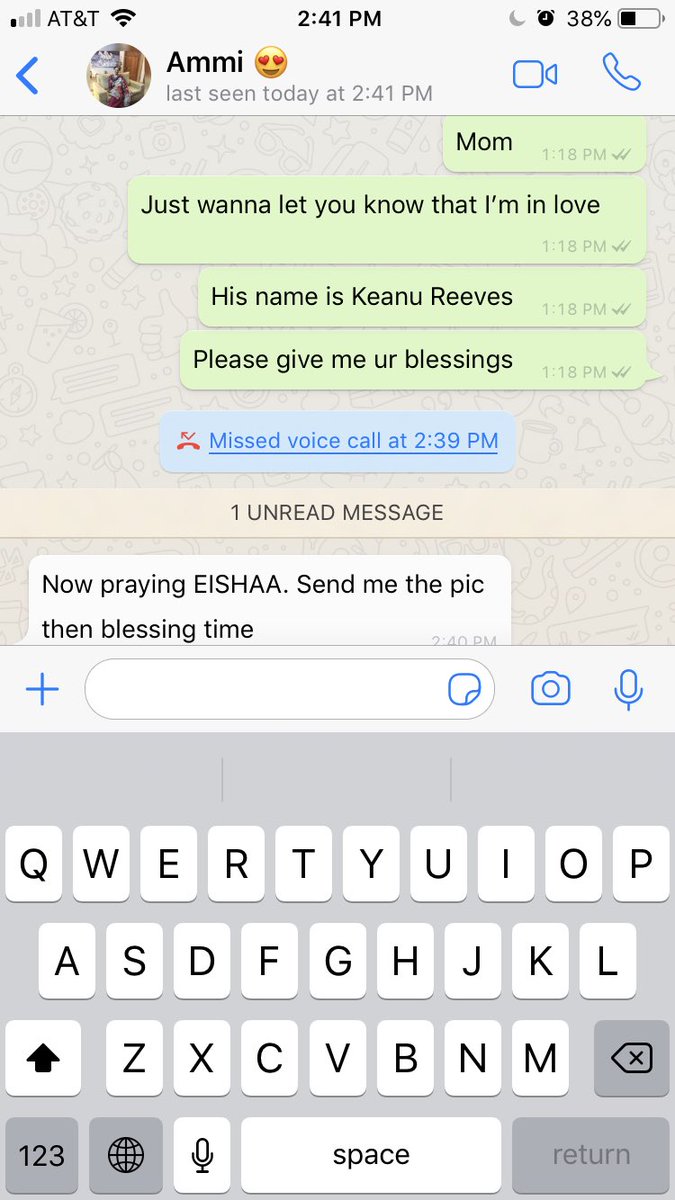675x1200 pixels.
Task: Record a voice message with the blue microphone
Action: pos(628,689)
